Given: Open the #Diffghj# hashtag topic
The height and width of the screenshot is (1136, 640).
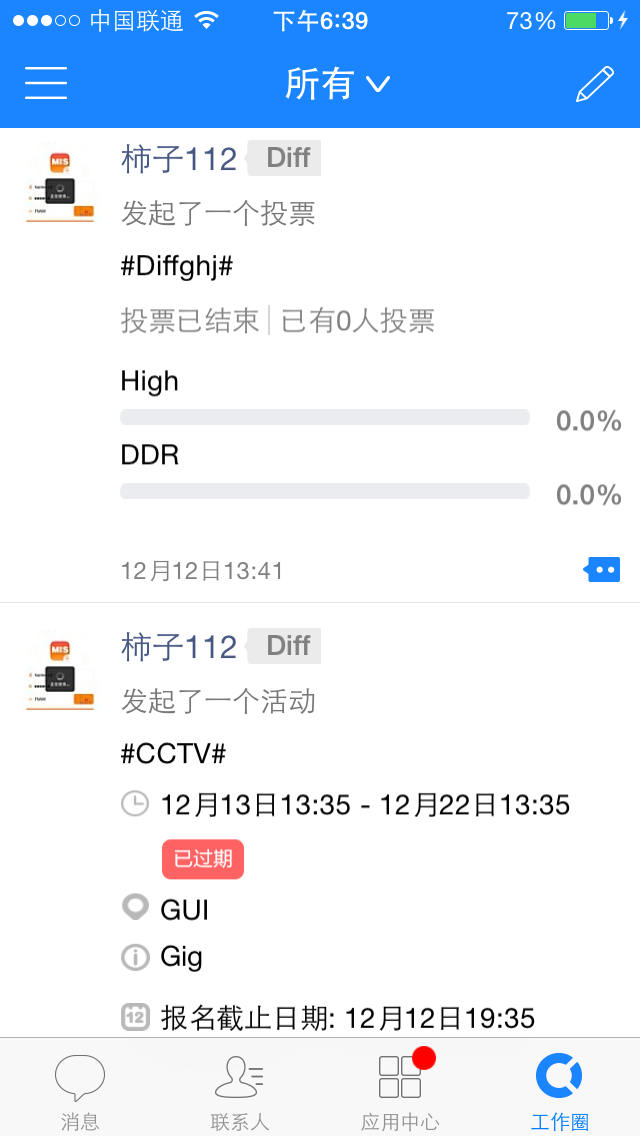Looking at the screenshot, I should 177,267.
